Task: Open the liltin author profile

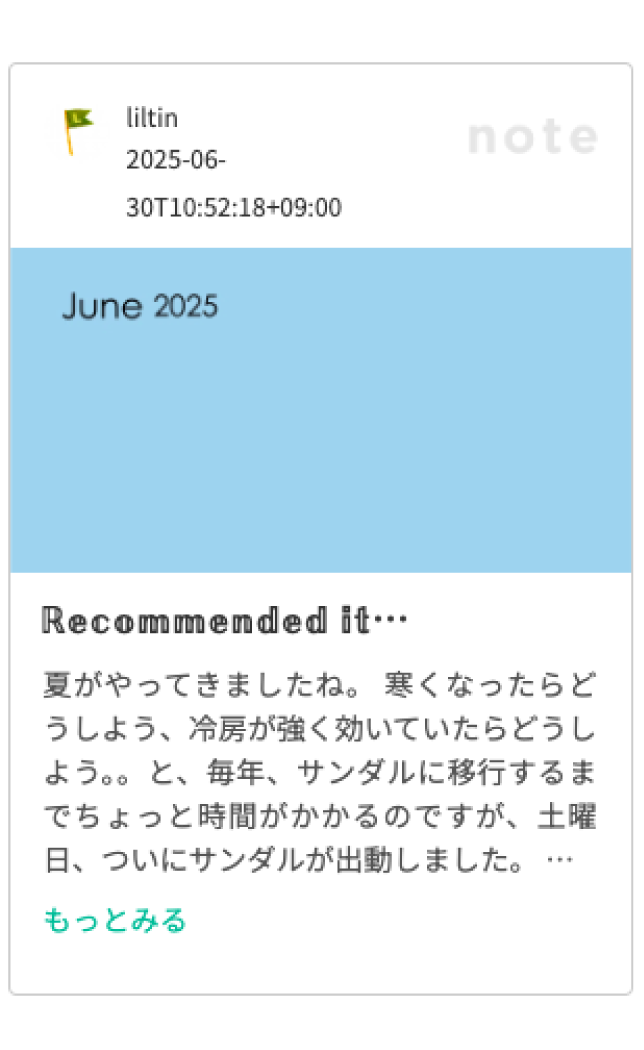Action: click(152, 118)
